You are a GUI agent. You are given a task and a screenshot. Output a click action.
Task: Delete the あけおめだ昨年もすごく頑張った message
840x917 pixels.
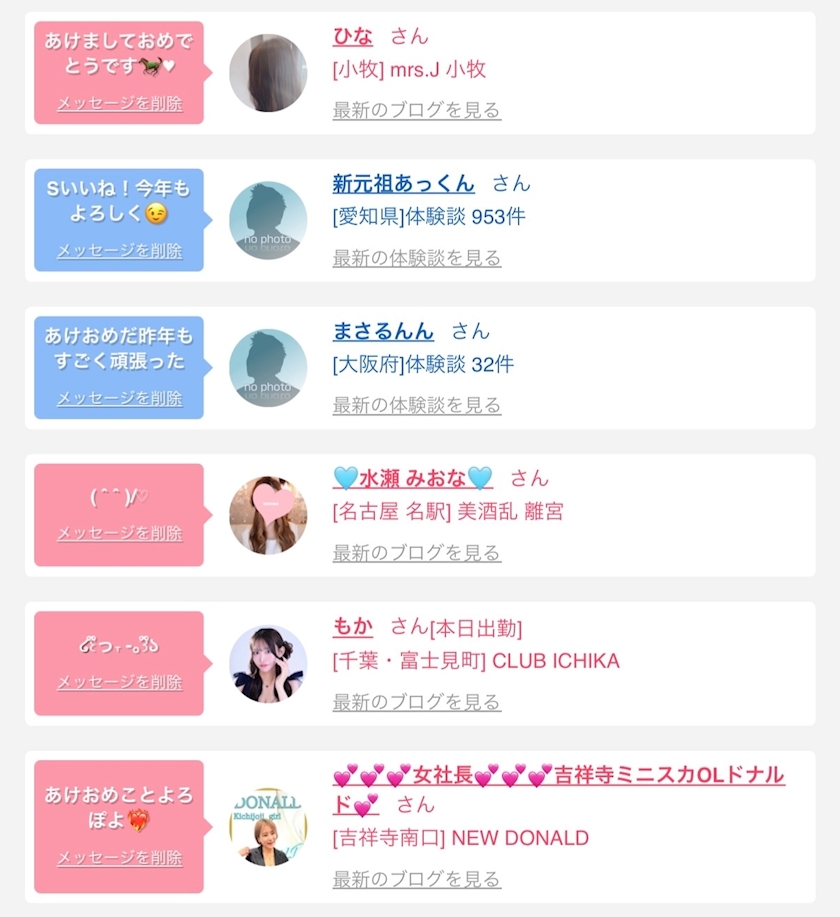click(119, 398)
